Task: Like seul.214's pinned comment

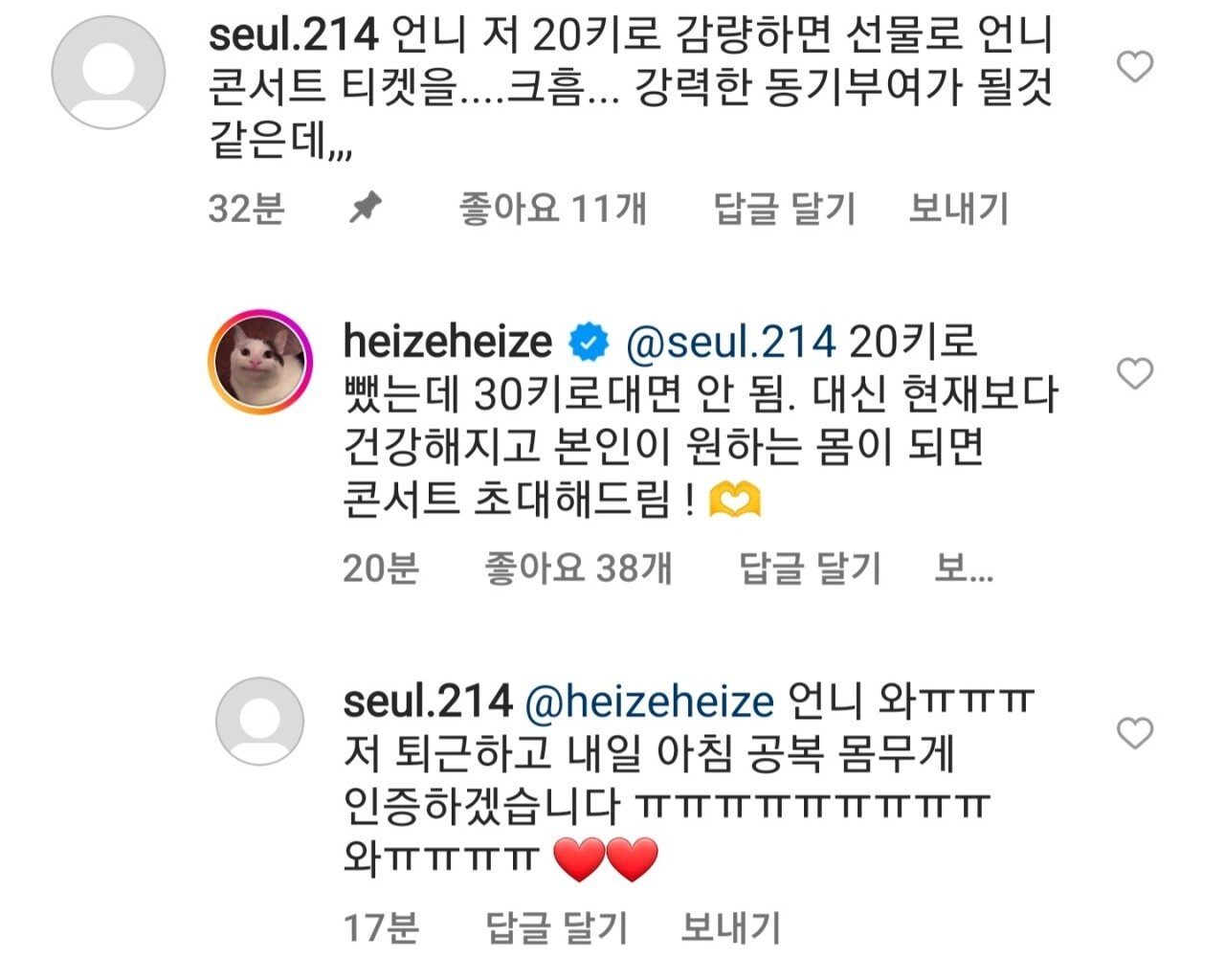Action: coord(1135,67)
